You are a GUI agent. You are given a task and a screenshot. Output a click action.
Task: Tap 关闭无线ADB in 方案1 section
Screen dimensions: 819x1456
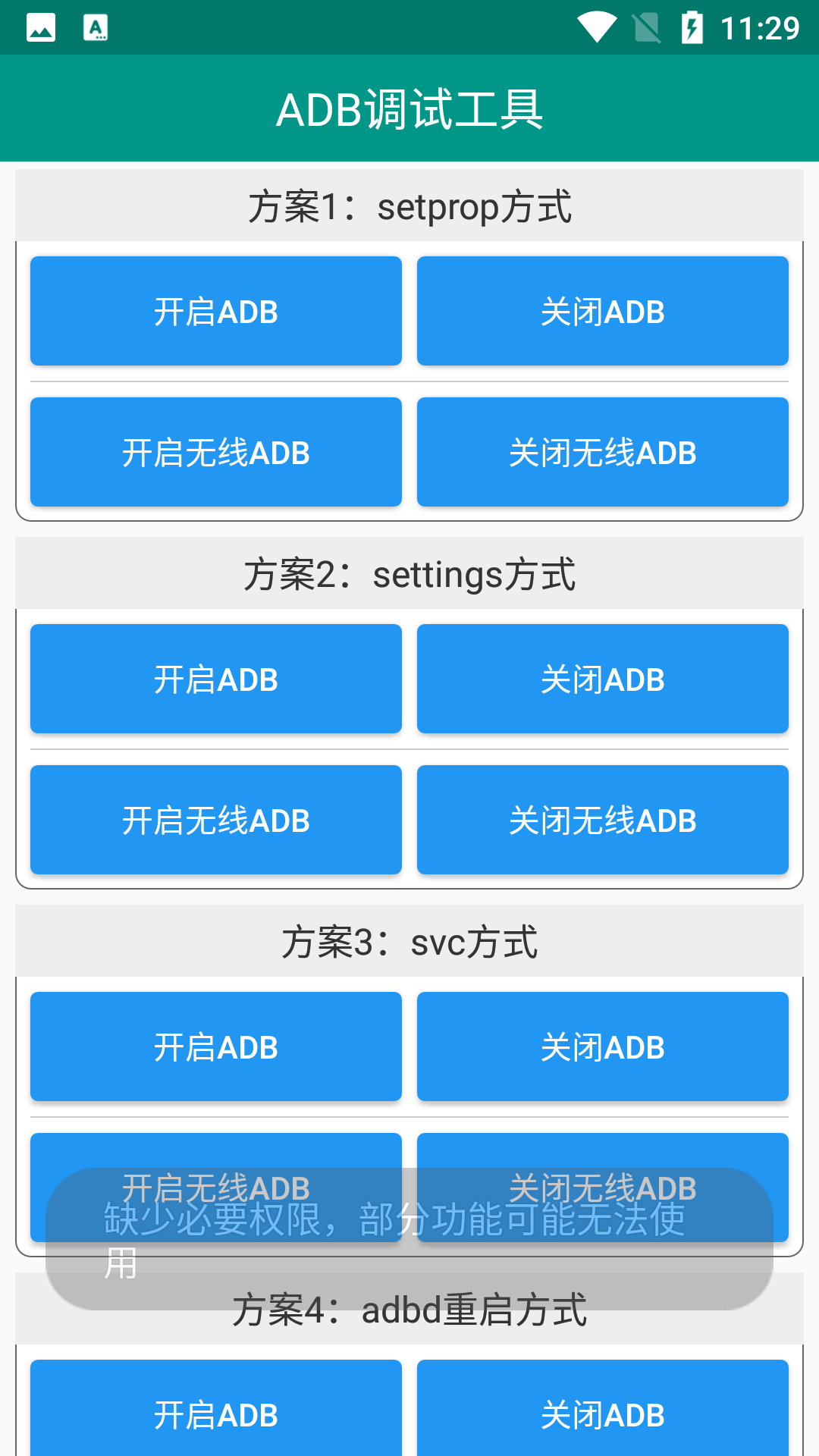click(603, 451)
